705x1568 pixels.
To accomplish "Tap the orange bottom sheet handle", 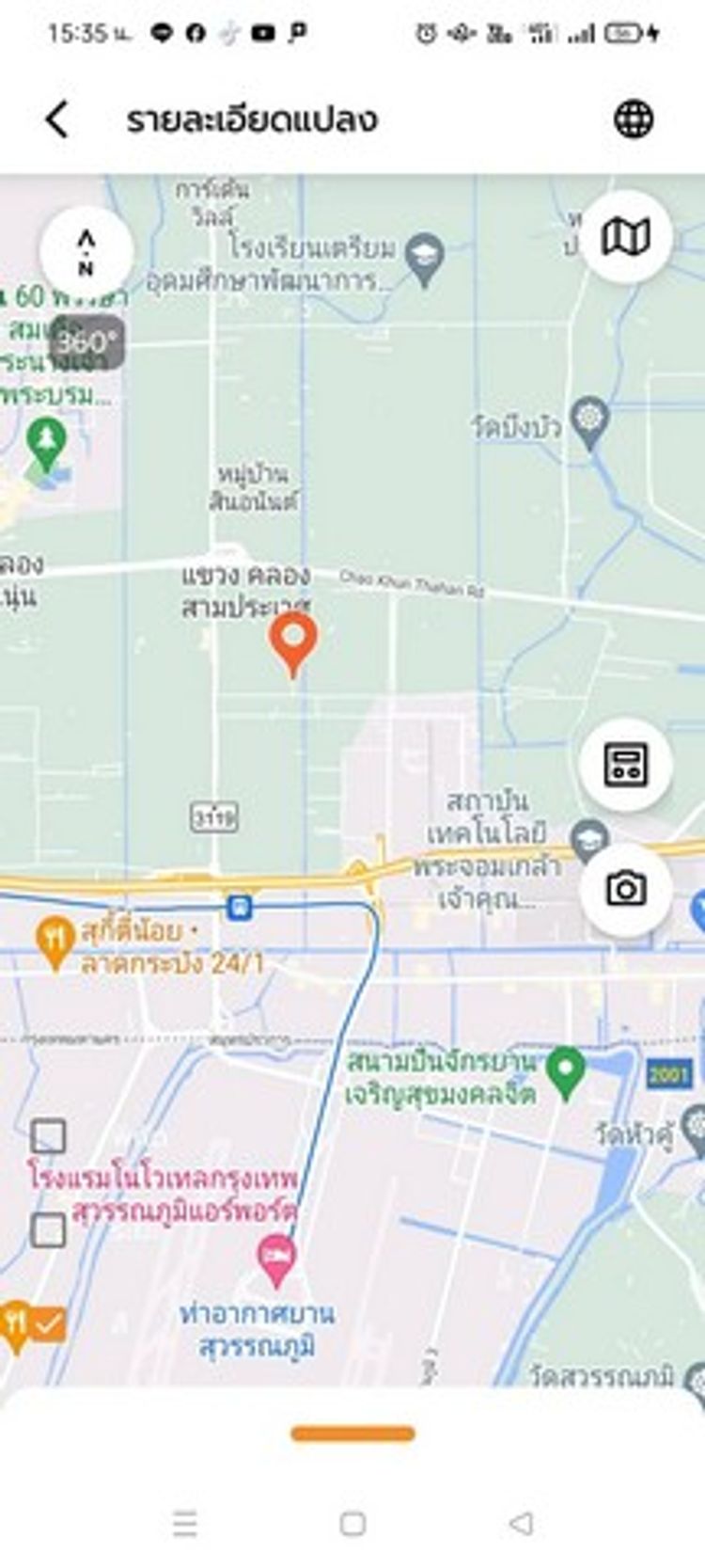I will coord(352,1433).
